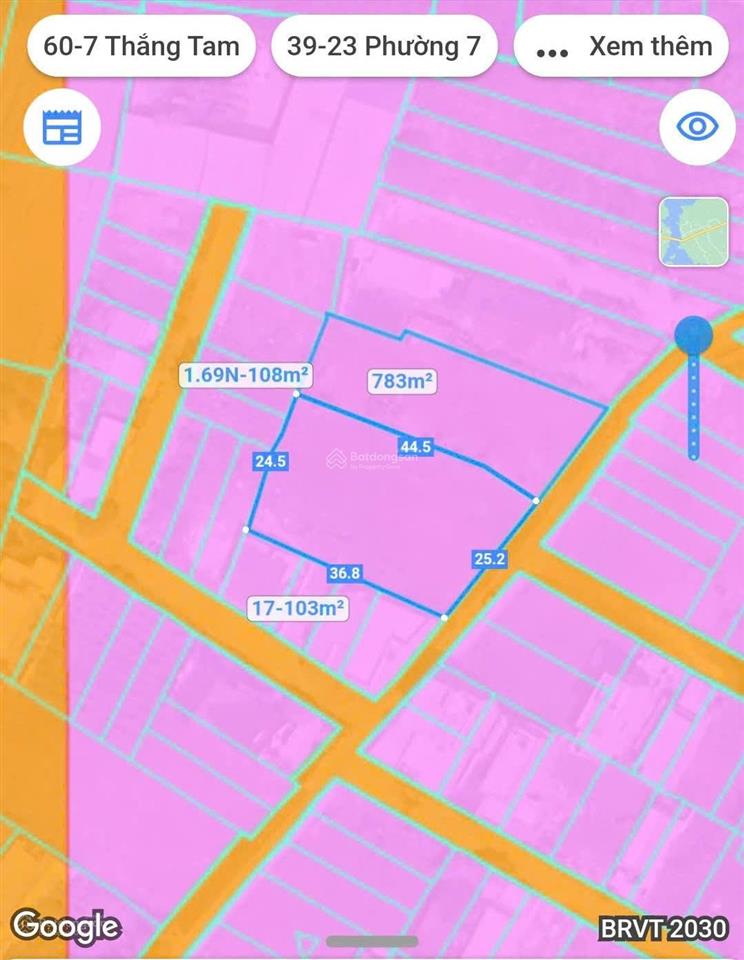Toggle the eye visibility button
744x960 pixels.
697,127
